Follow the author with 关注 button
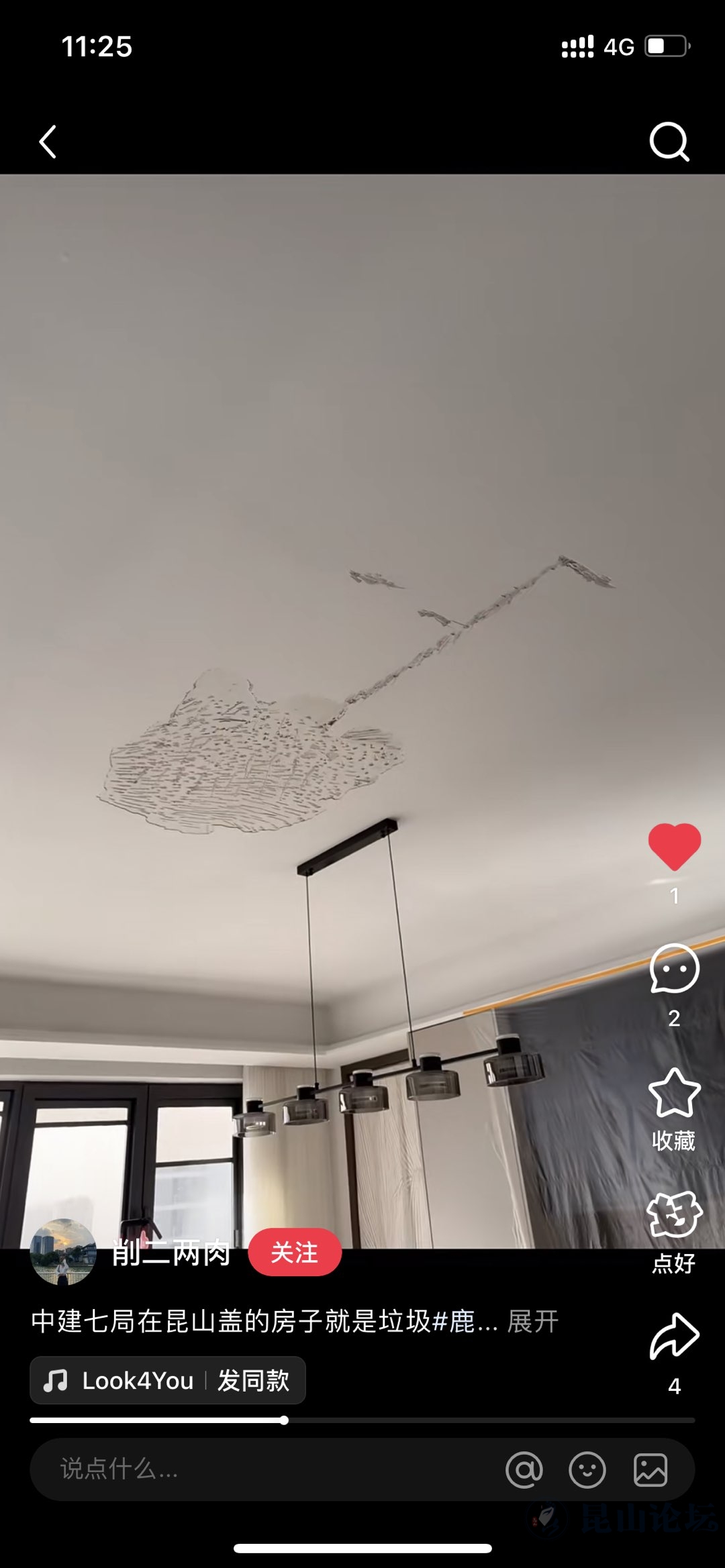This screenshot has width=725, height=1568. pyautogui.click(x=295, y=1252)
